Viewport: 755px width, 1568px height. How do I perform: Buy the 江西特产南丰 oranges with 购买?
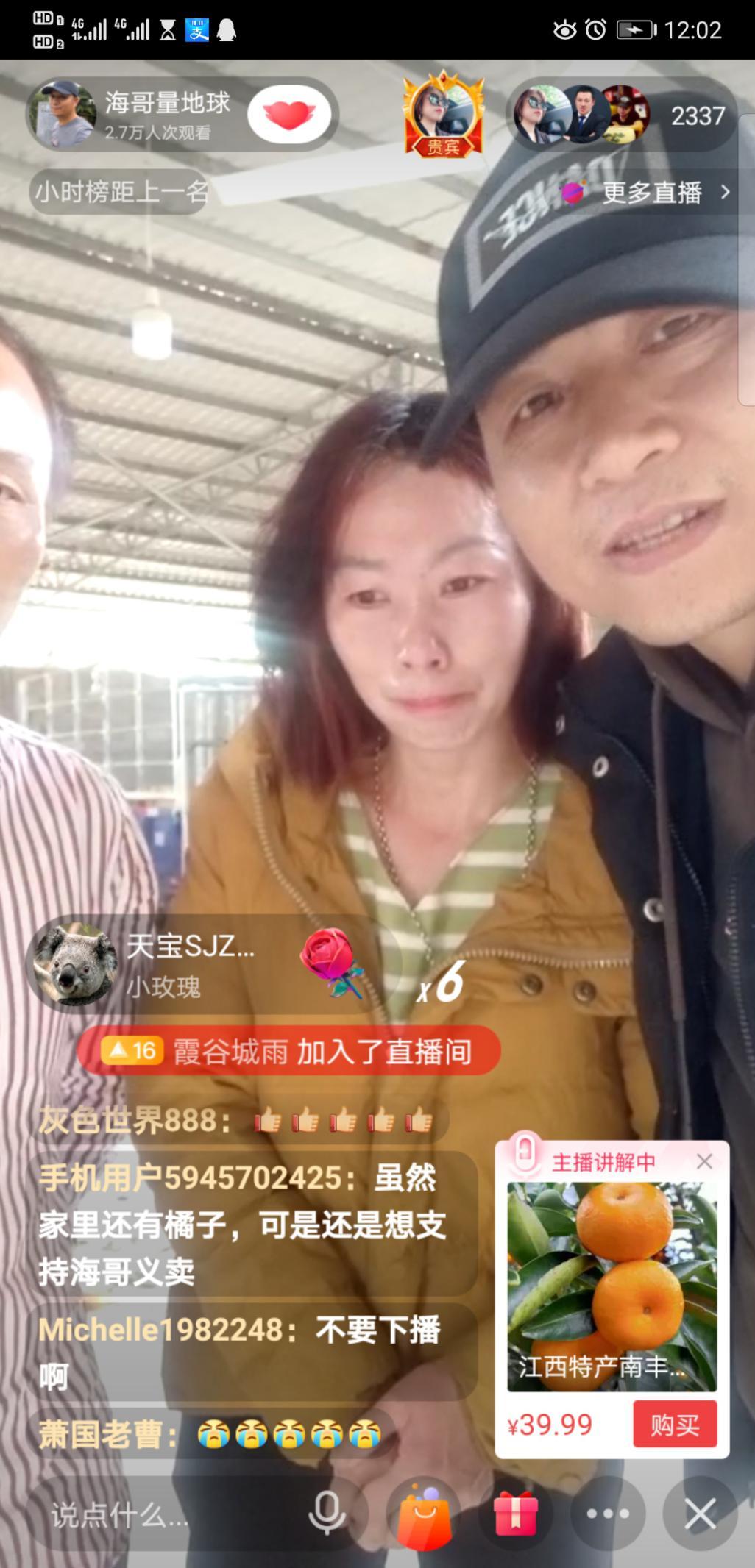point(674,1425)
